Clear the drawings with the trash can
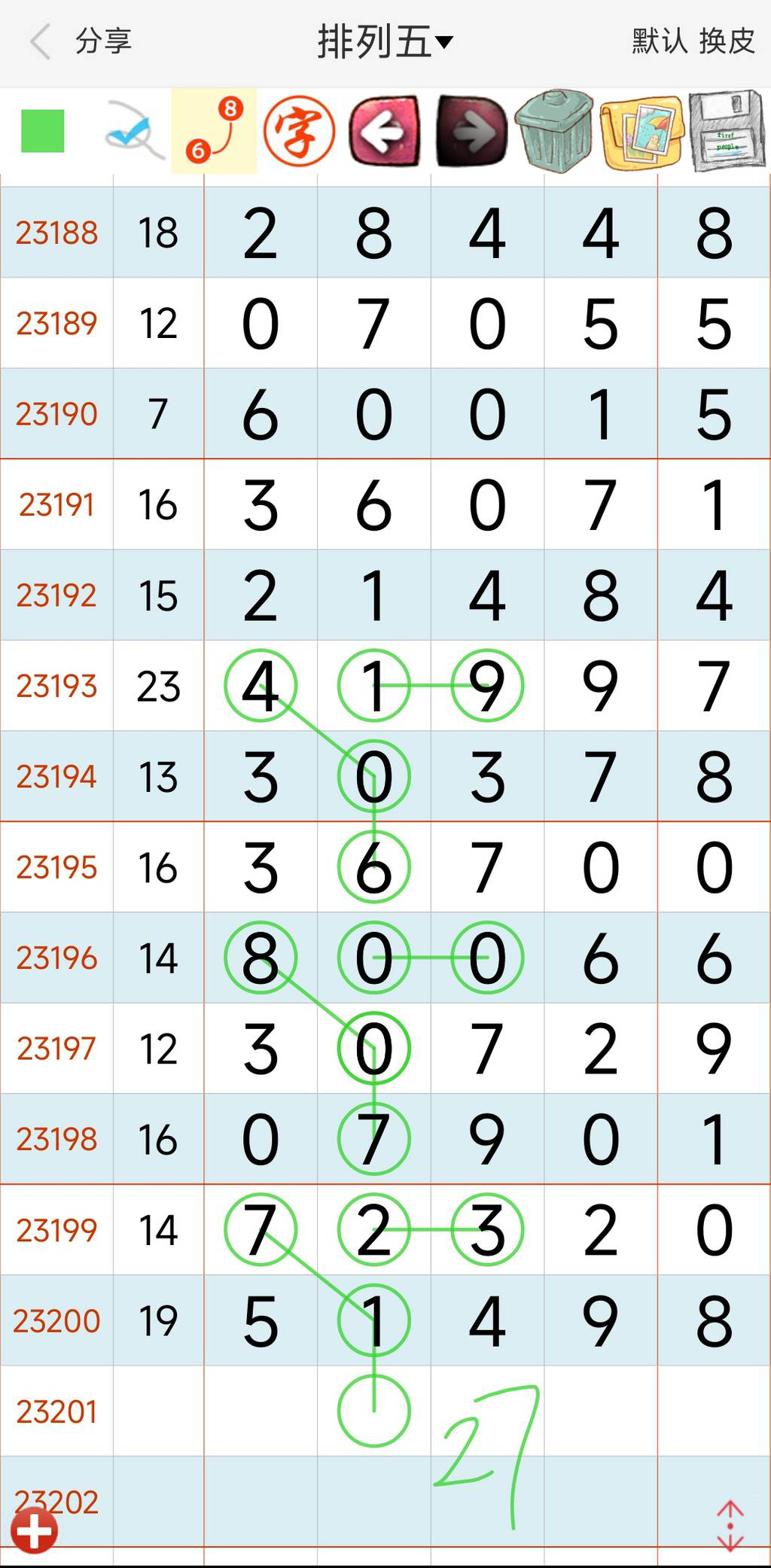771x1568 pixels. click(555, 131)
